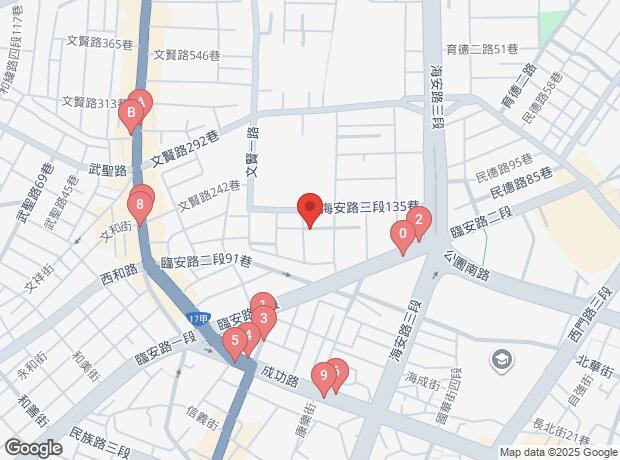This screenshot has width=620, height=460.
Task: Select map marker B
Action: (x=129, y=115)
